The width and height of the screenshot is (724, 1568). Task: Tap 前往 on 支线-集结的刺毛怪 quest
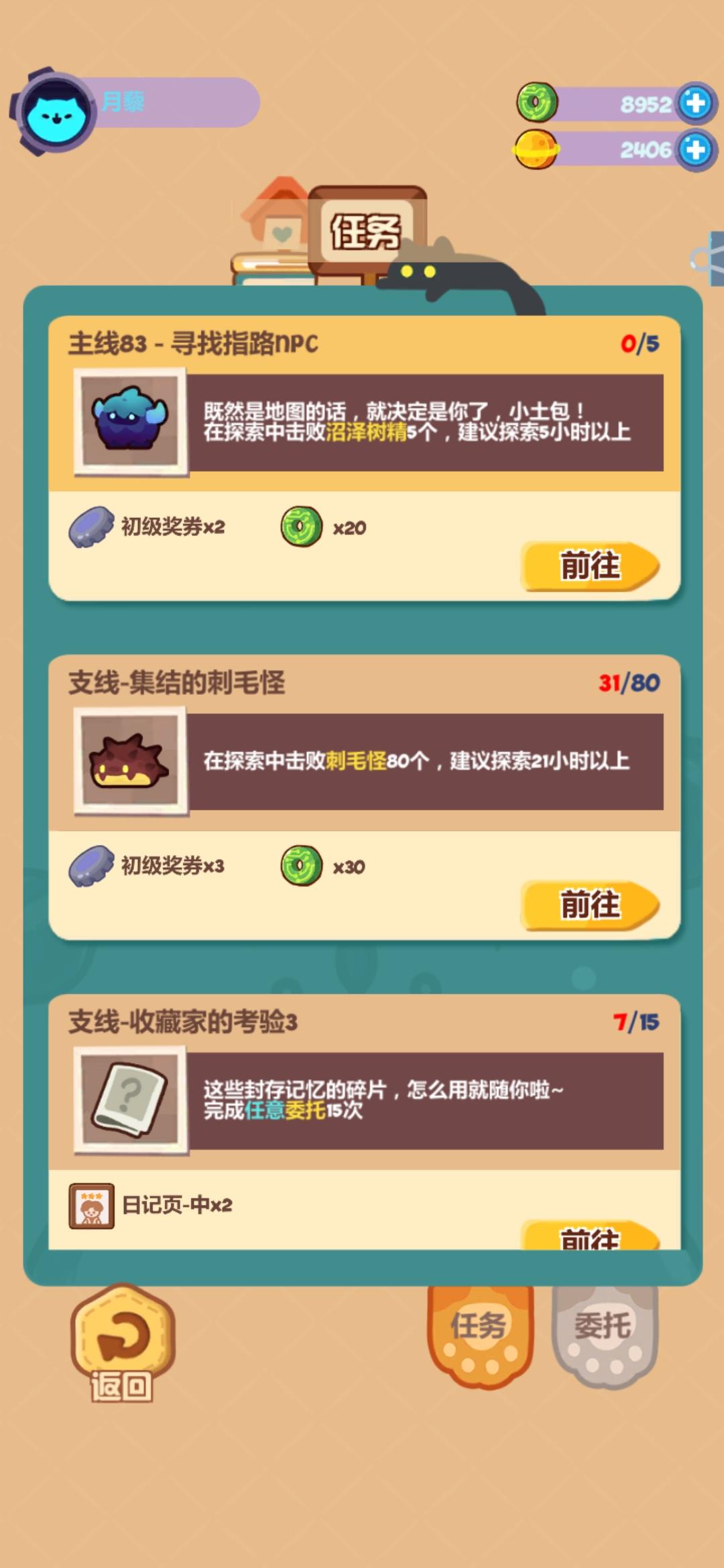(590, 906)
